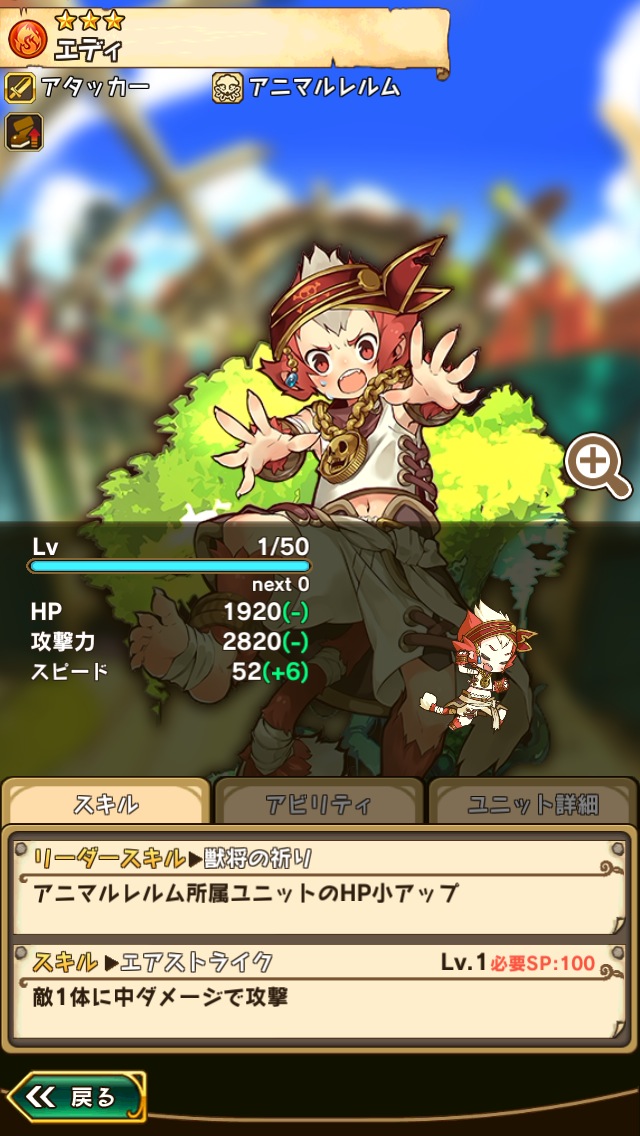Go back with the 戻る button
Viewport: 640px width, 1136px height.
click(76, 1097)
